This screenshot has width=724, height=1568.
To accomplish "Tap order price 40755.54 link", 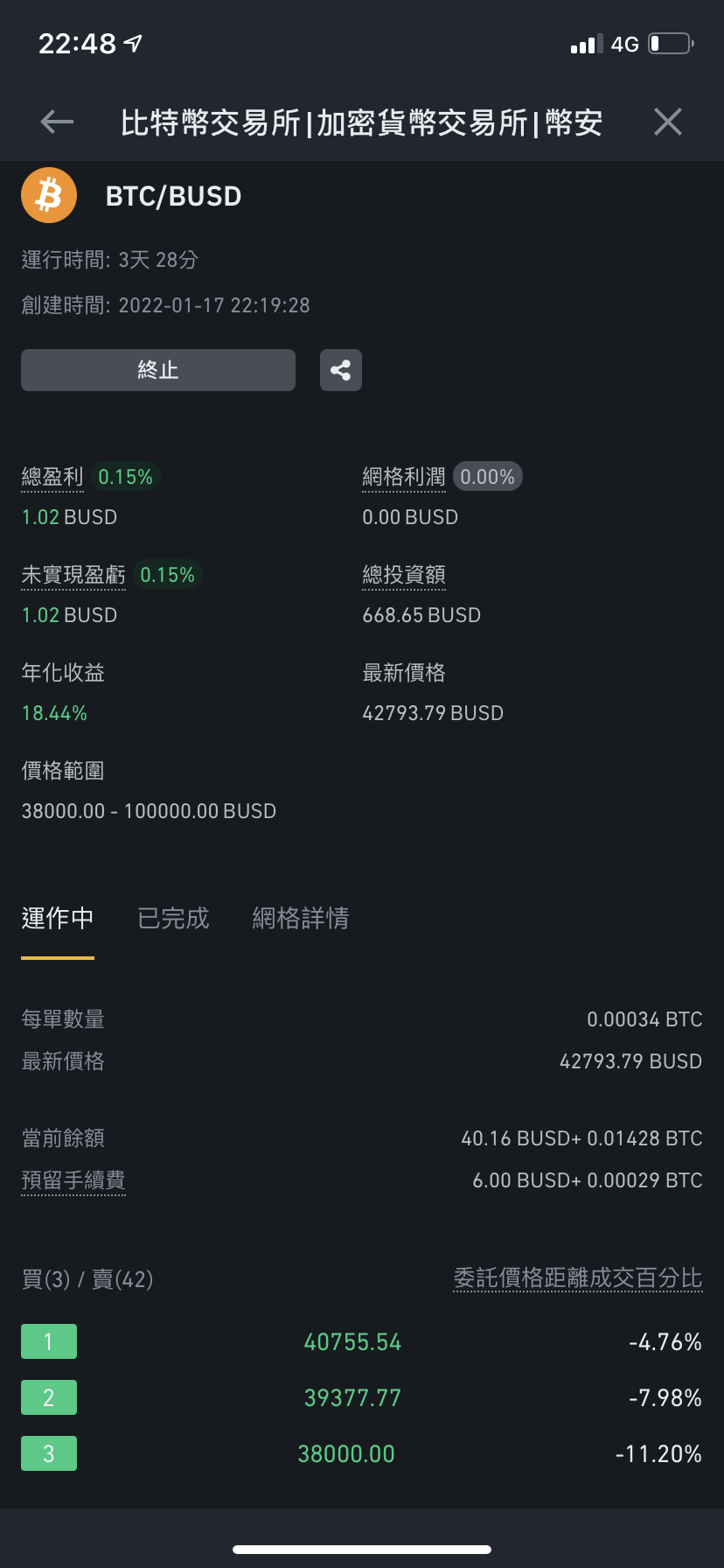I will (352, 1341).
